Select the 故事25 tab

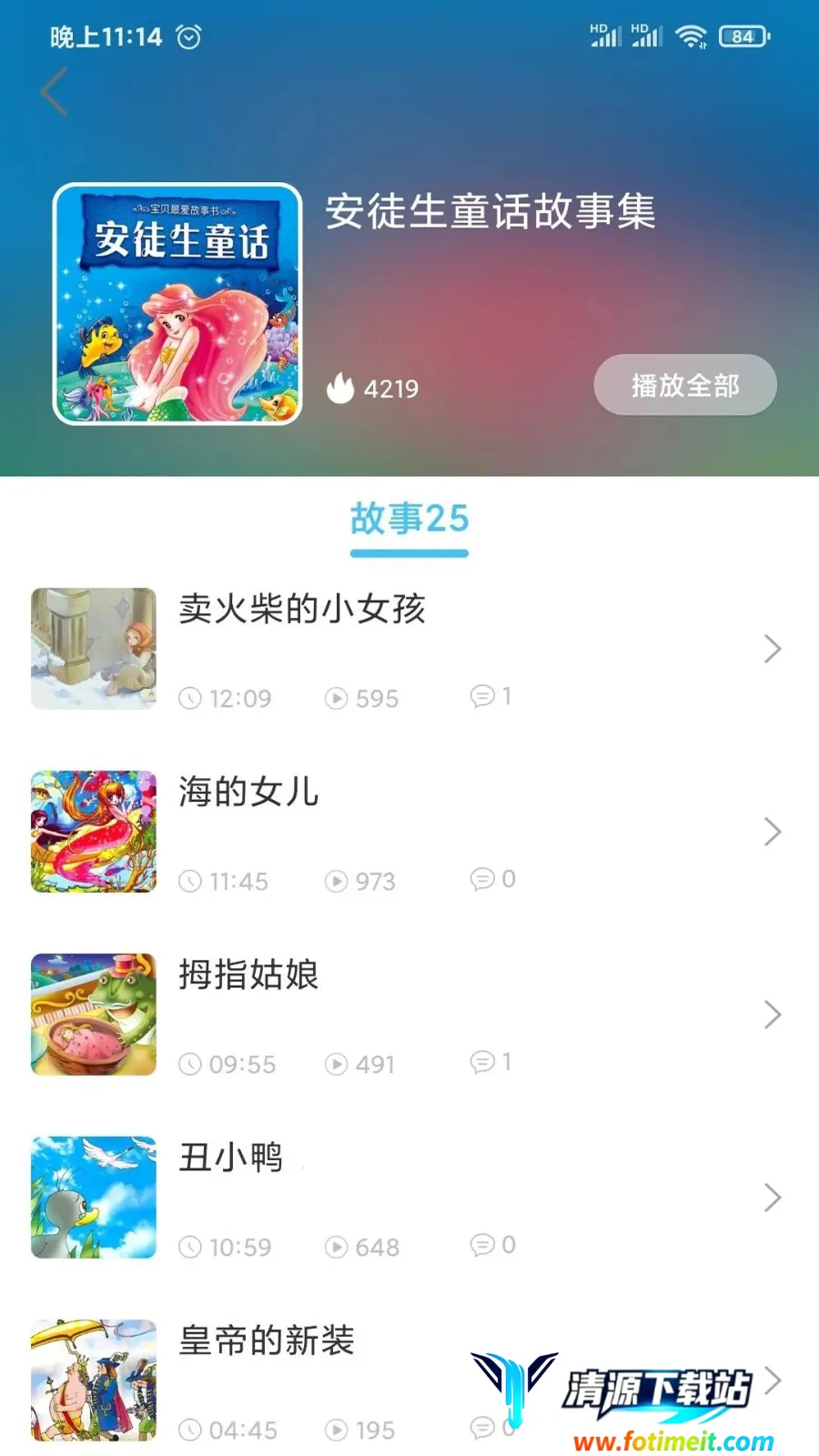tap(409, 521)
